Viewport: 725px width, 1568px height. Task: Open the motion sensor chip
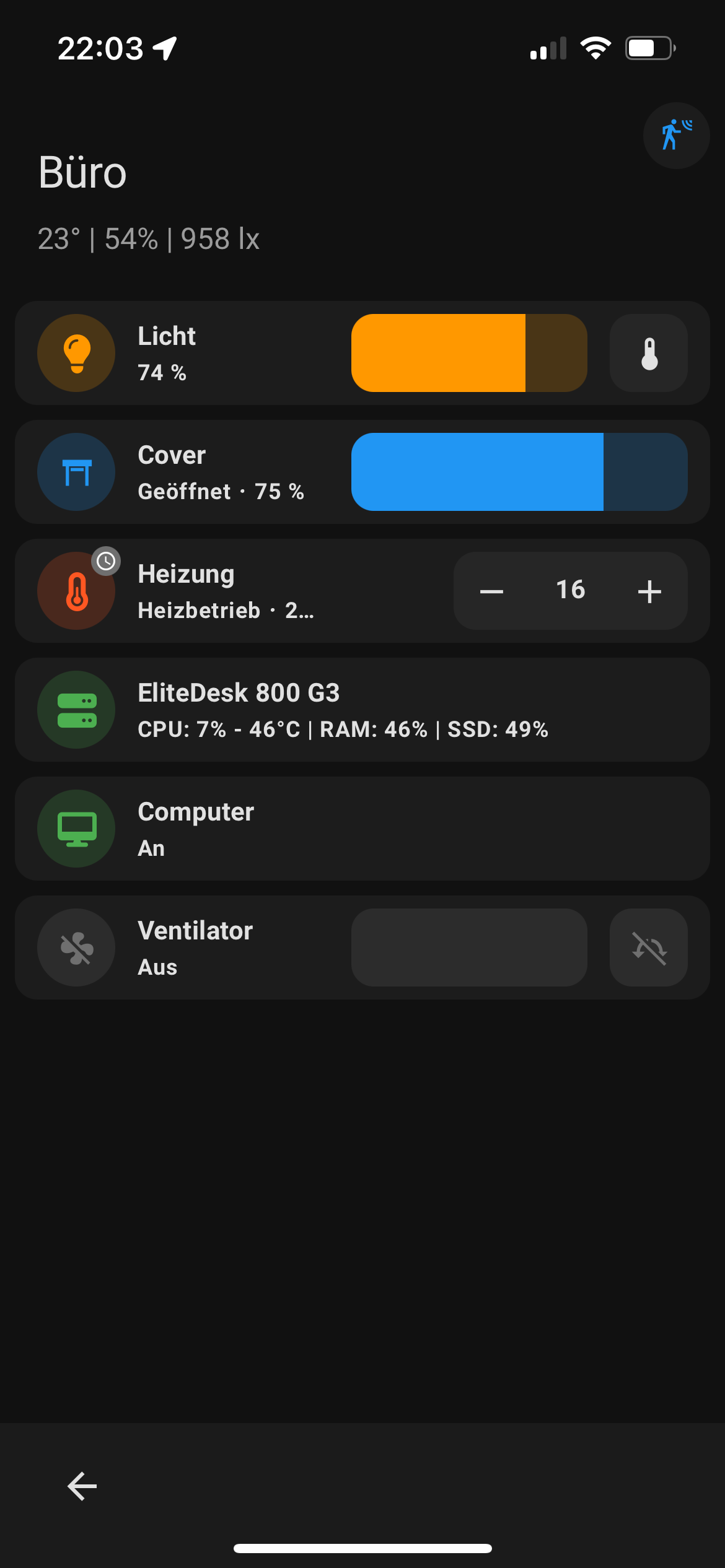[676, 135]
